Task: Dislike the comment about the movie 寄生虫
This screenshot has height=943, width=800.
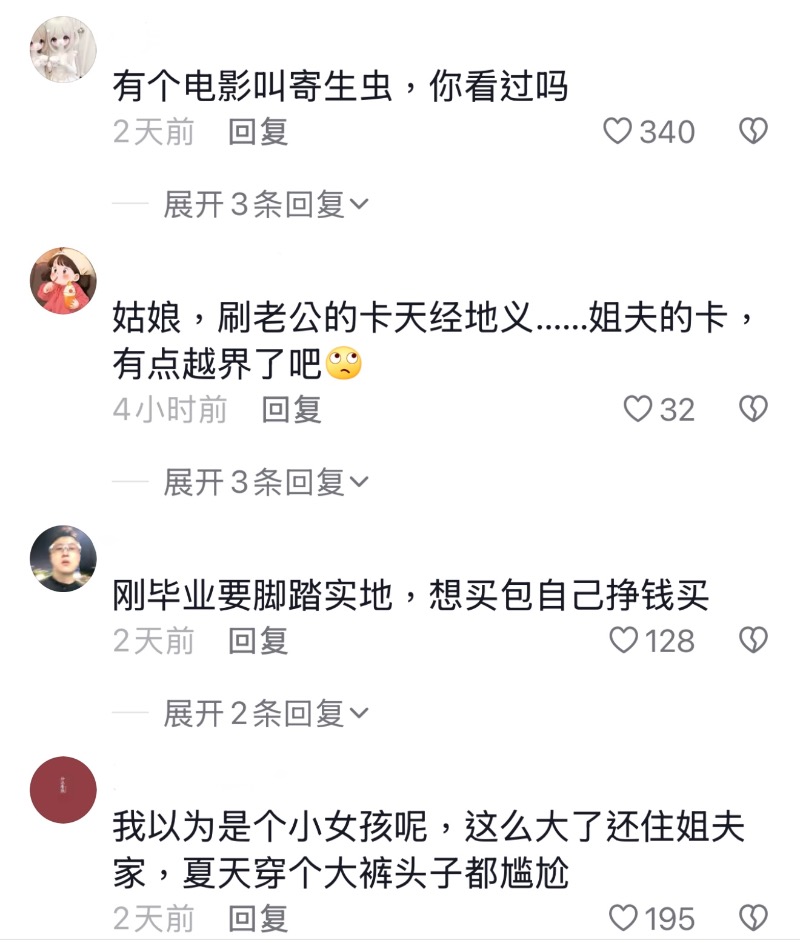Action: [753, 131]
